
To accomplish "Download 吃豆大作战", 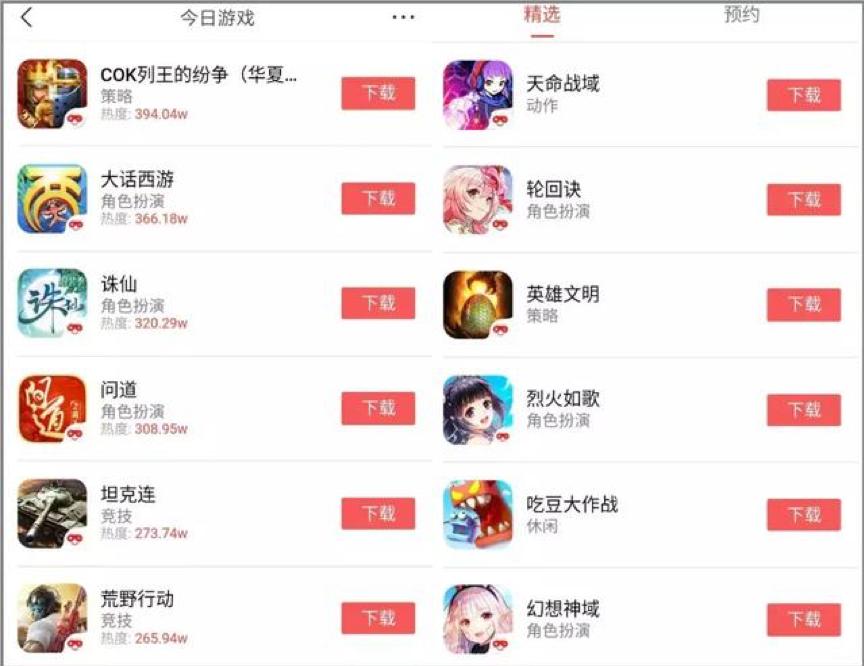I will pos(804,515).
